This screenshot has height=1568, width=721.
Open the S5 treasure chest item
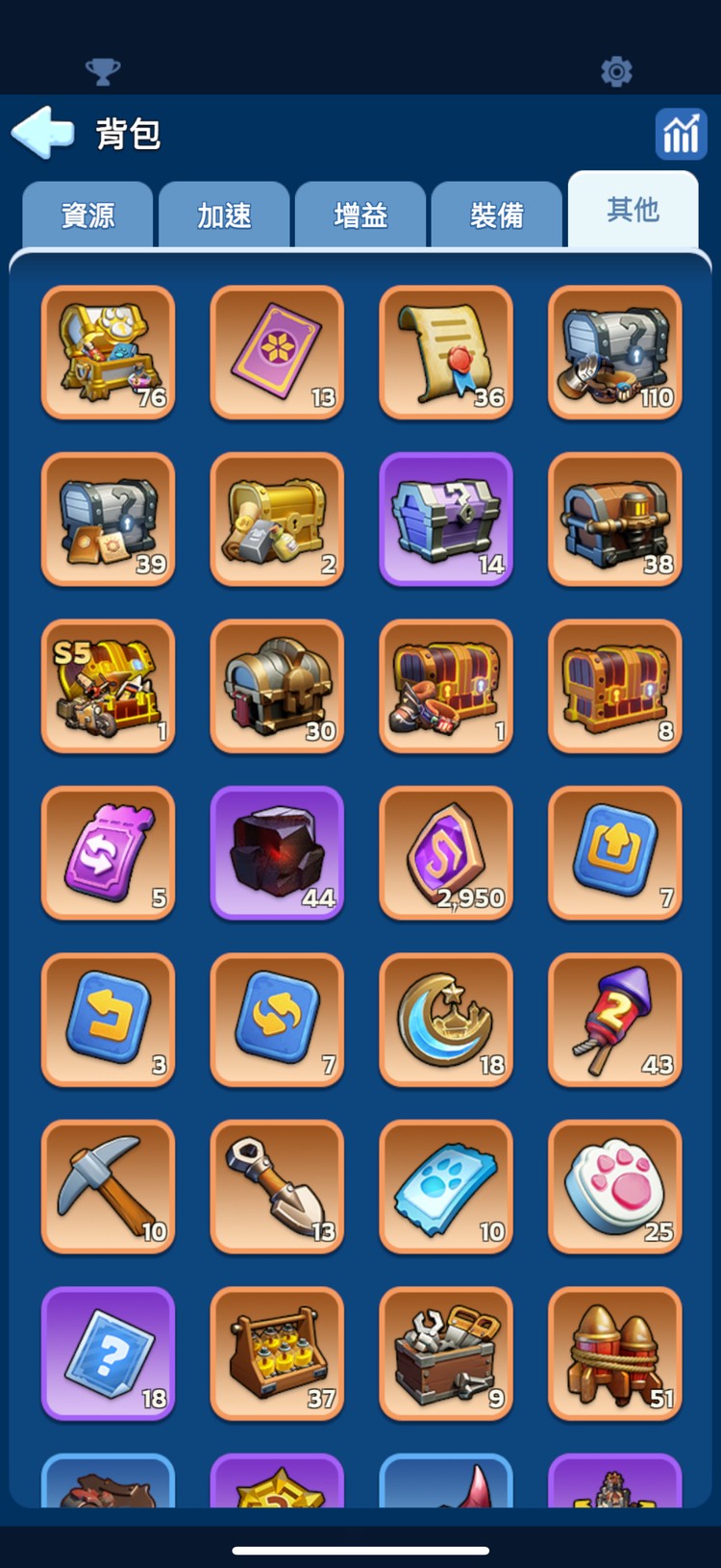108,686
